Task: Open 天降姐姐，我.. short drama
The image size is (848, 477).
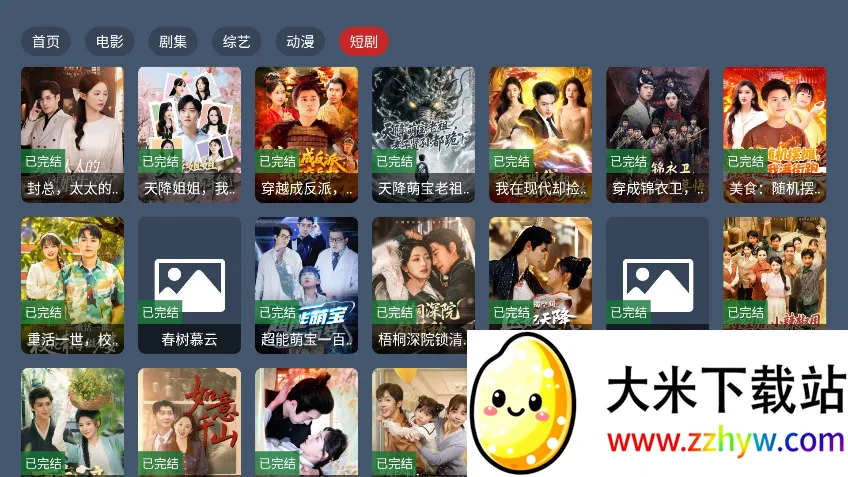Action: tap(189, 134)
